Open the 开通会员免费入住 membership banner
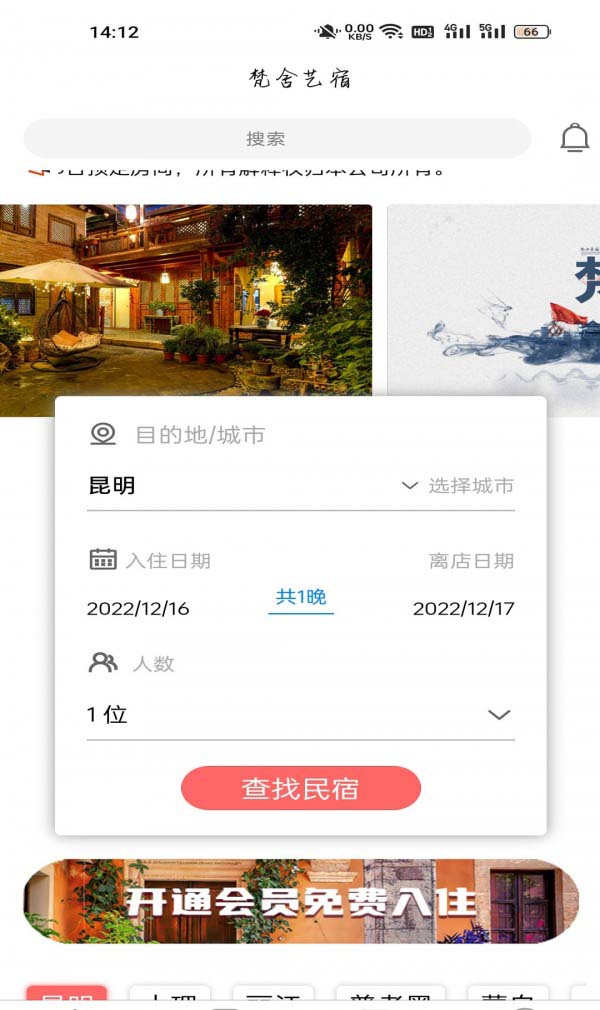This screenshot has height=1010, width=600. (x=300, y=901)
